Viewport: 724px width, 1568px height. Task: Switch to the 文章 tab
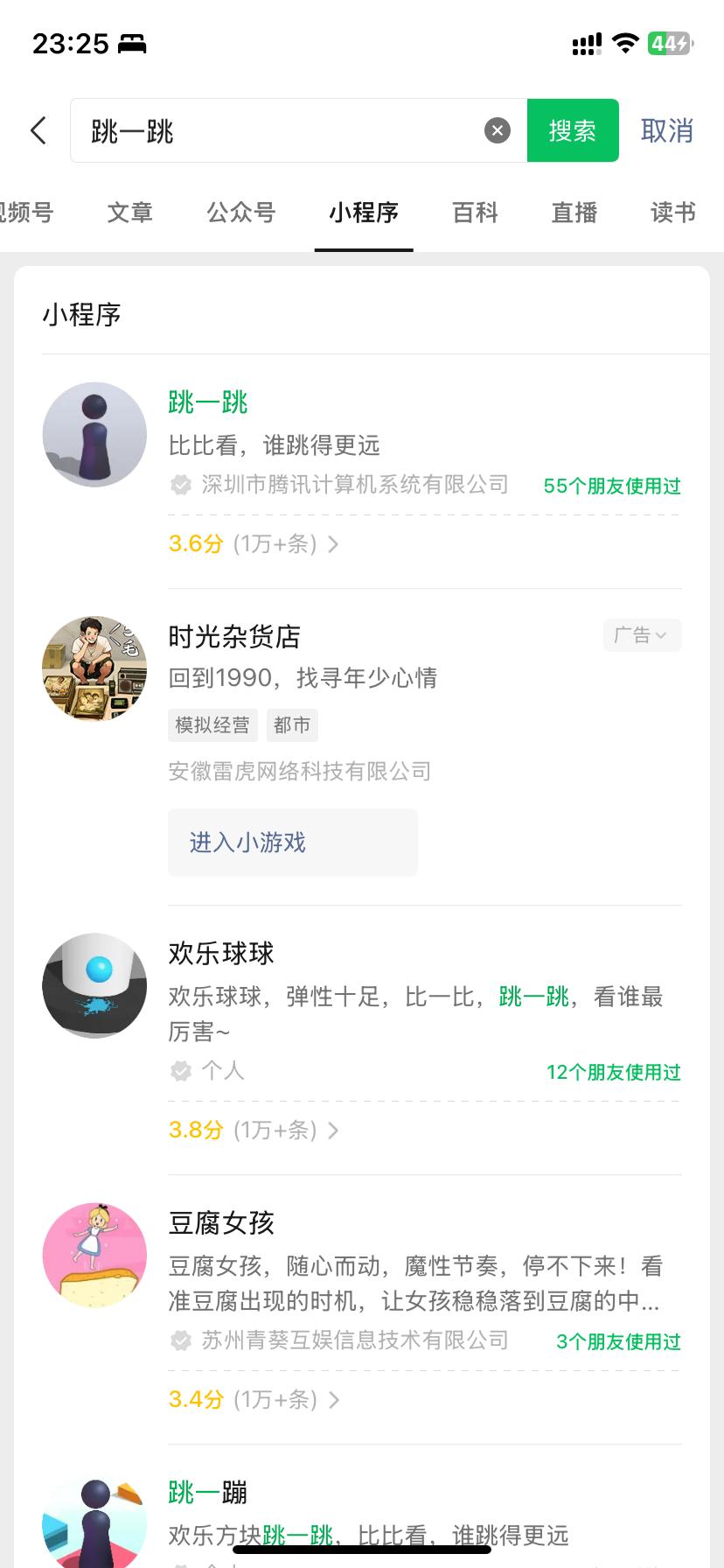tap(129, 213)
